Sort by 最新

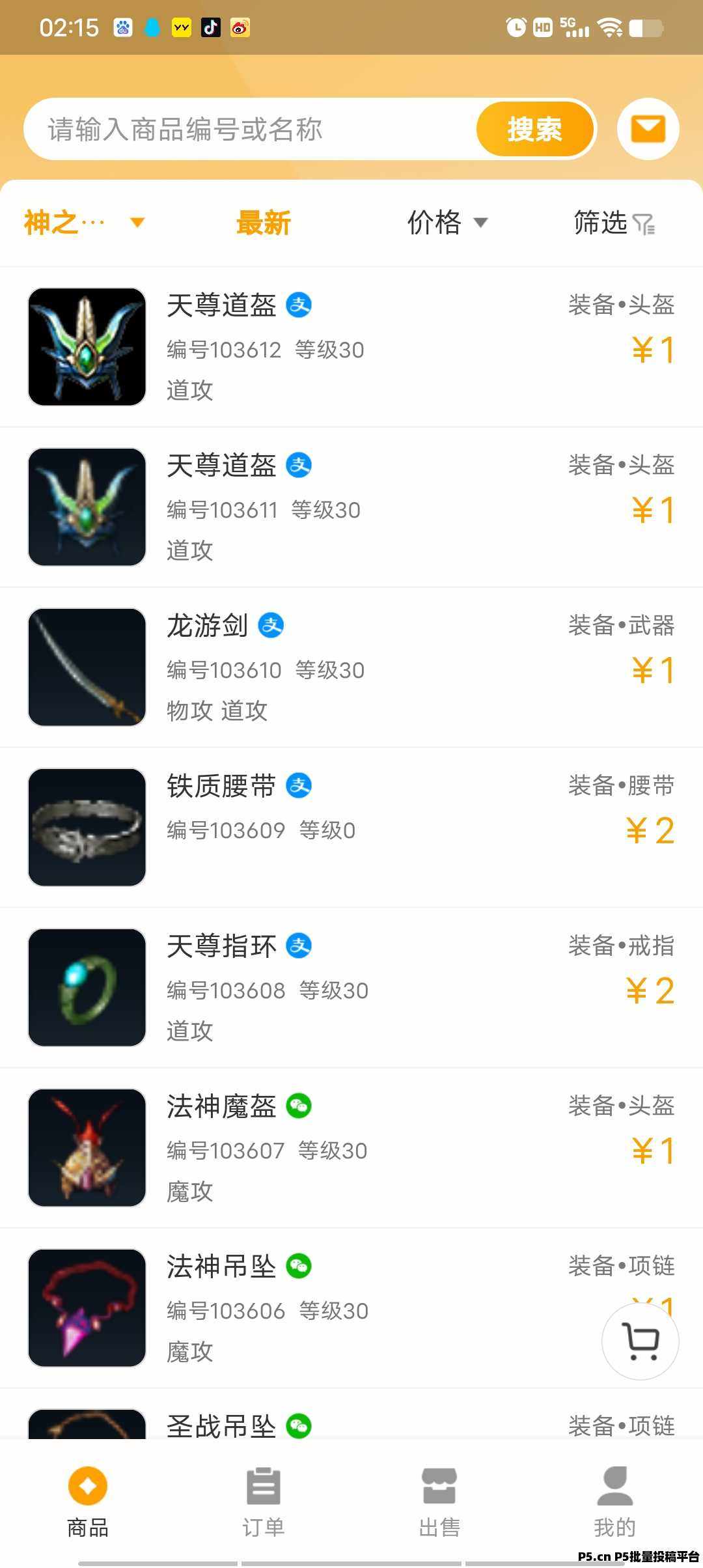[263, 223]
